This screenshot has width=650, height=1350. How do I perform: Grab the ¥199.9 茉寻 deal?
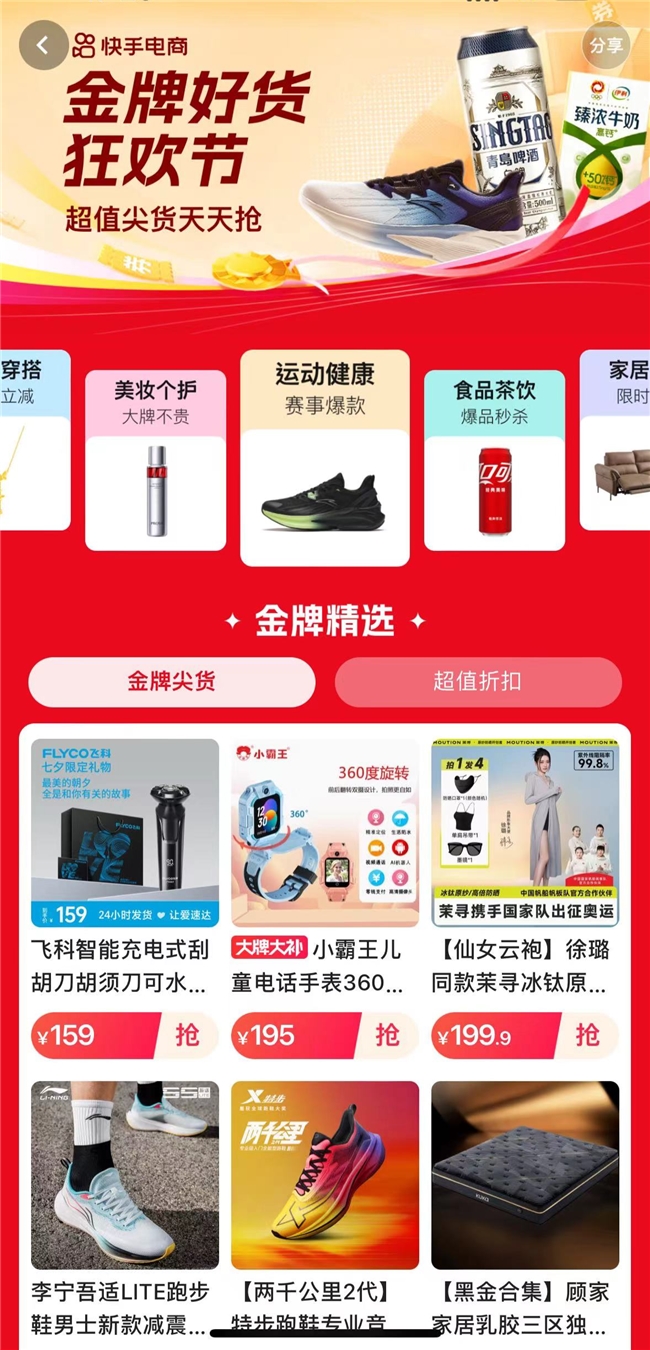coord(586,1035)
